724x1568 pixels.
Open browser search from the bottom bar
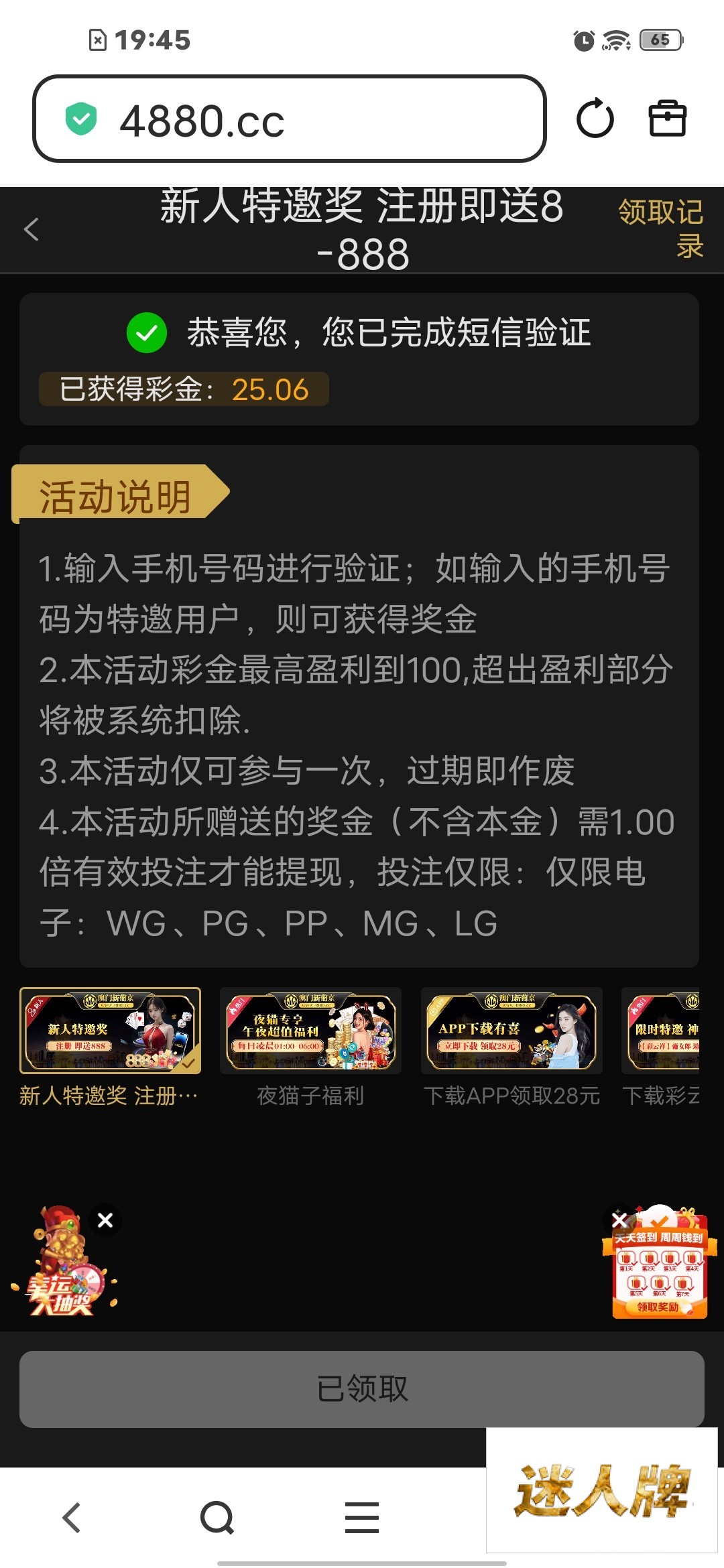[217, 1518]
